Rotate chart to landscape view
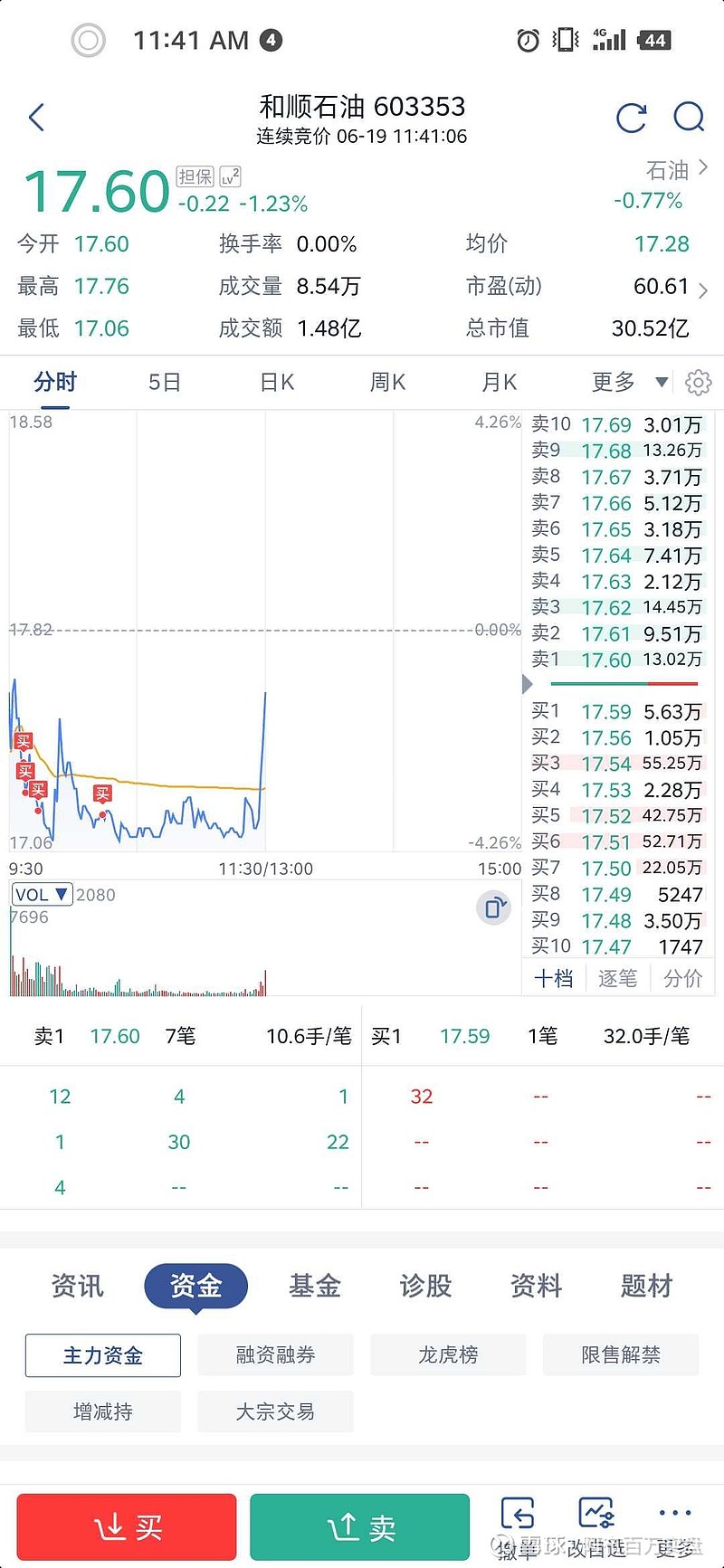Image resolution: width=724 pixels, height=1568 pixels. (493, 908)
